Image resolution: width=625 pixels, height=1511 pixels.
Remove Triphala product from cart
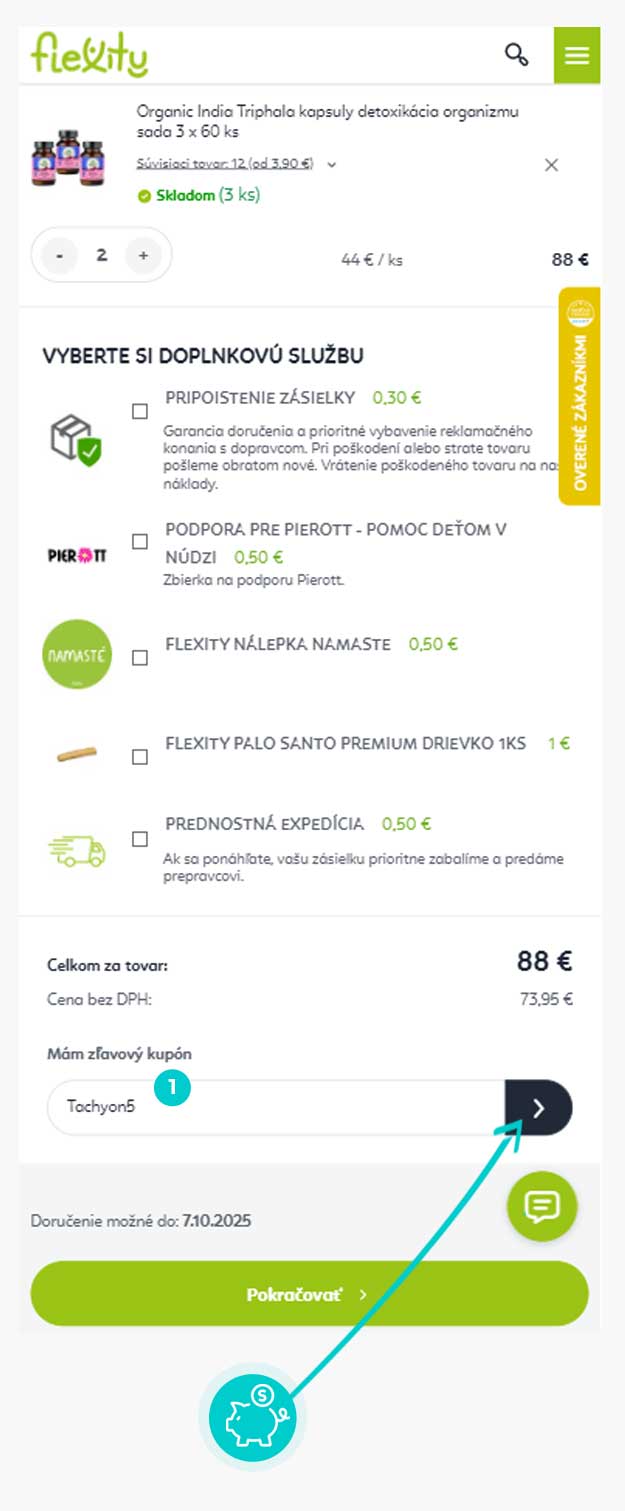tap(551, 165)
